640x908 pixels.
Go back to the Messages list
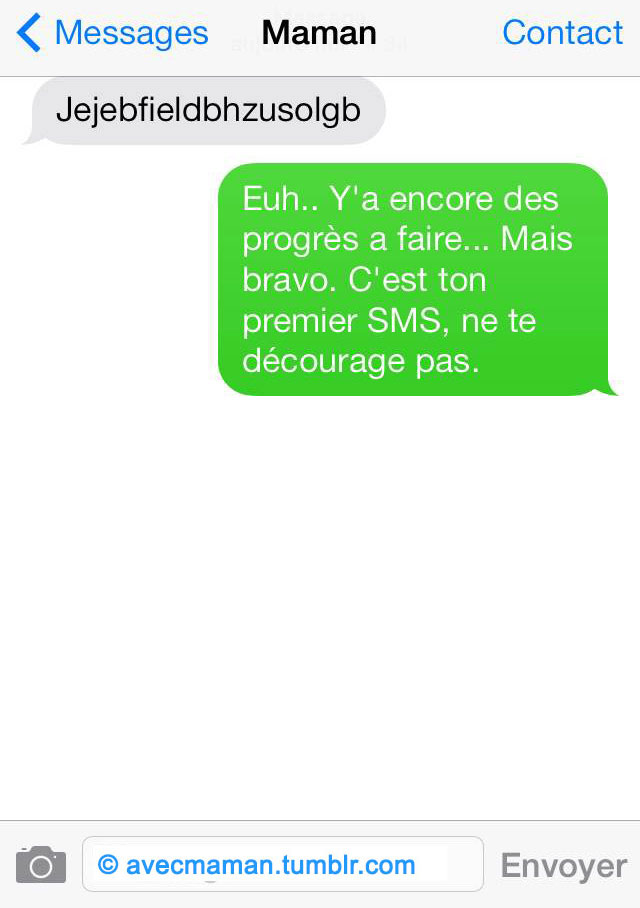pyautogui.click(x=112, y=33)
